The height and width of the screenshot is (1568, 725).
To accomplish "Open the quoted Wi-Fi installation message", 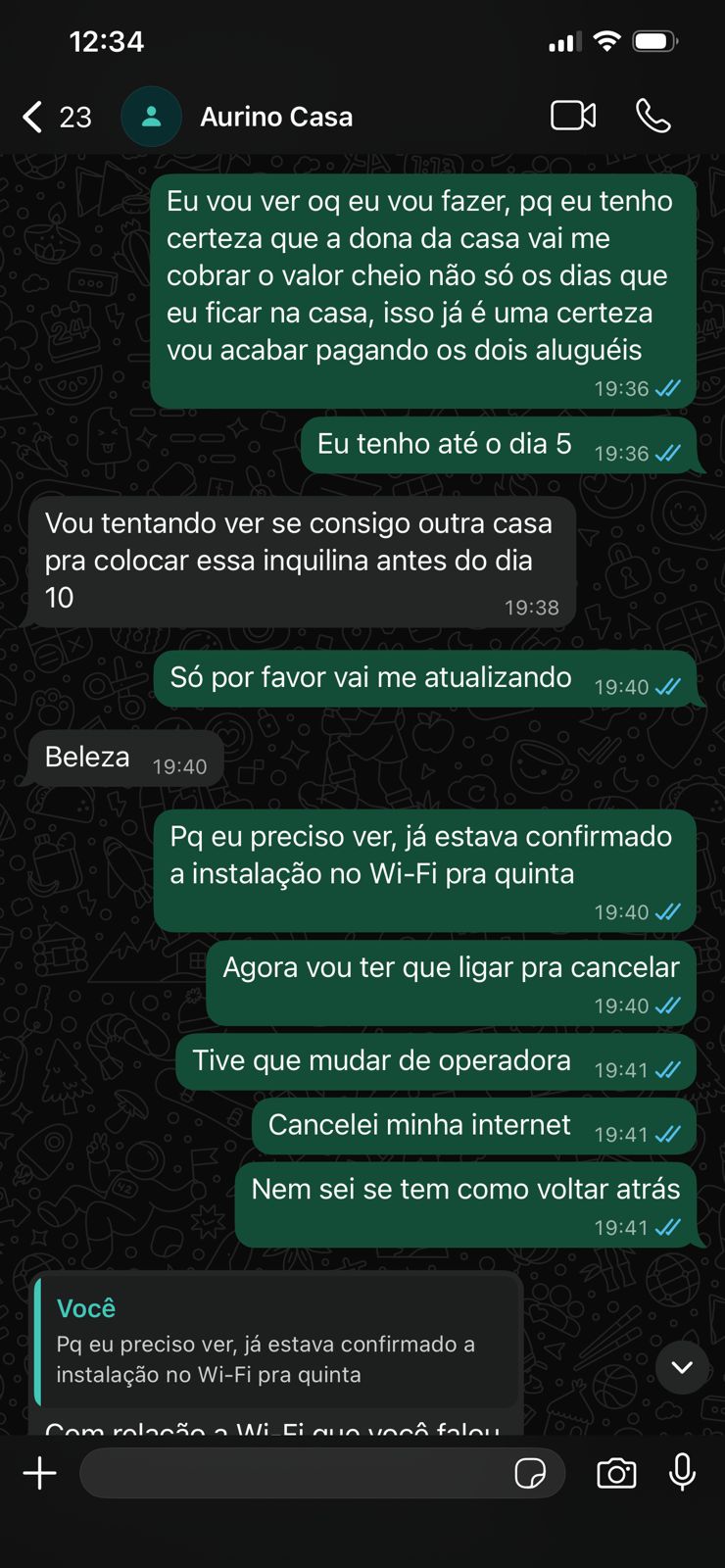I will point(276,1343).
